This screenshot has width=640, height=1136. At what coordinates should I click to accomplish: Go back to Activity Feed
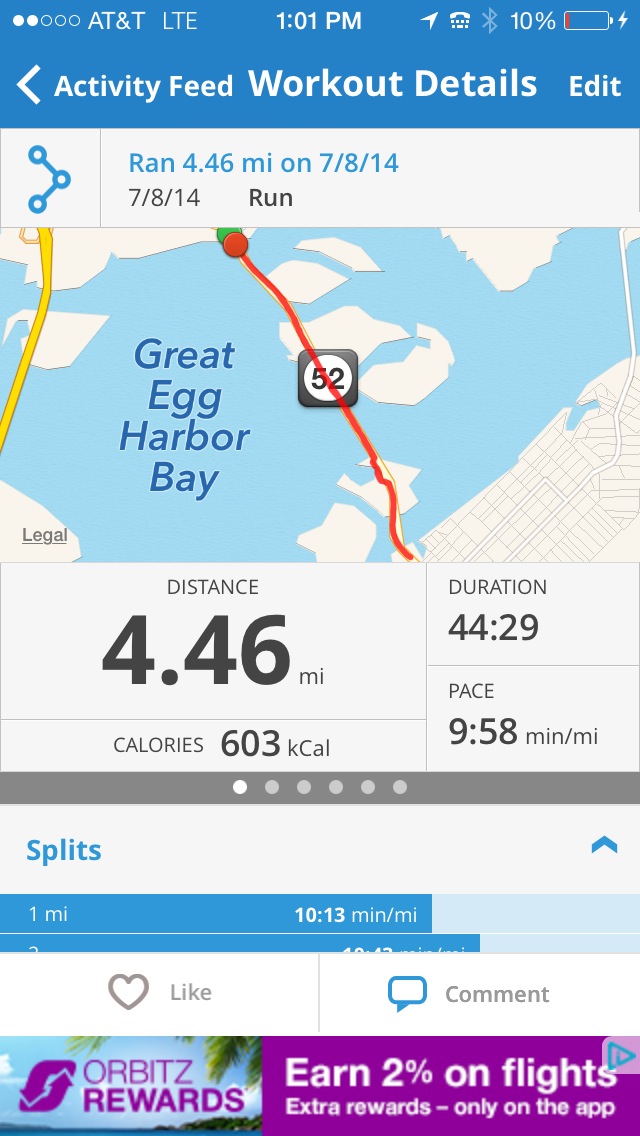[x=125, y=86]
